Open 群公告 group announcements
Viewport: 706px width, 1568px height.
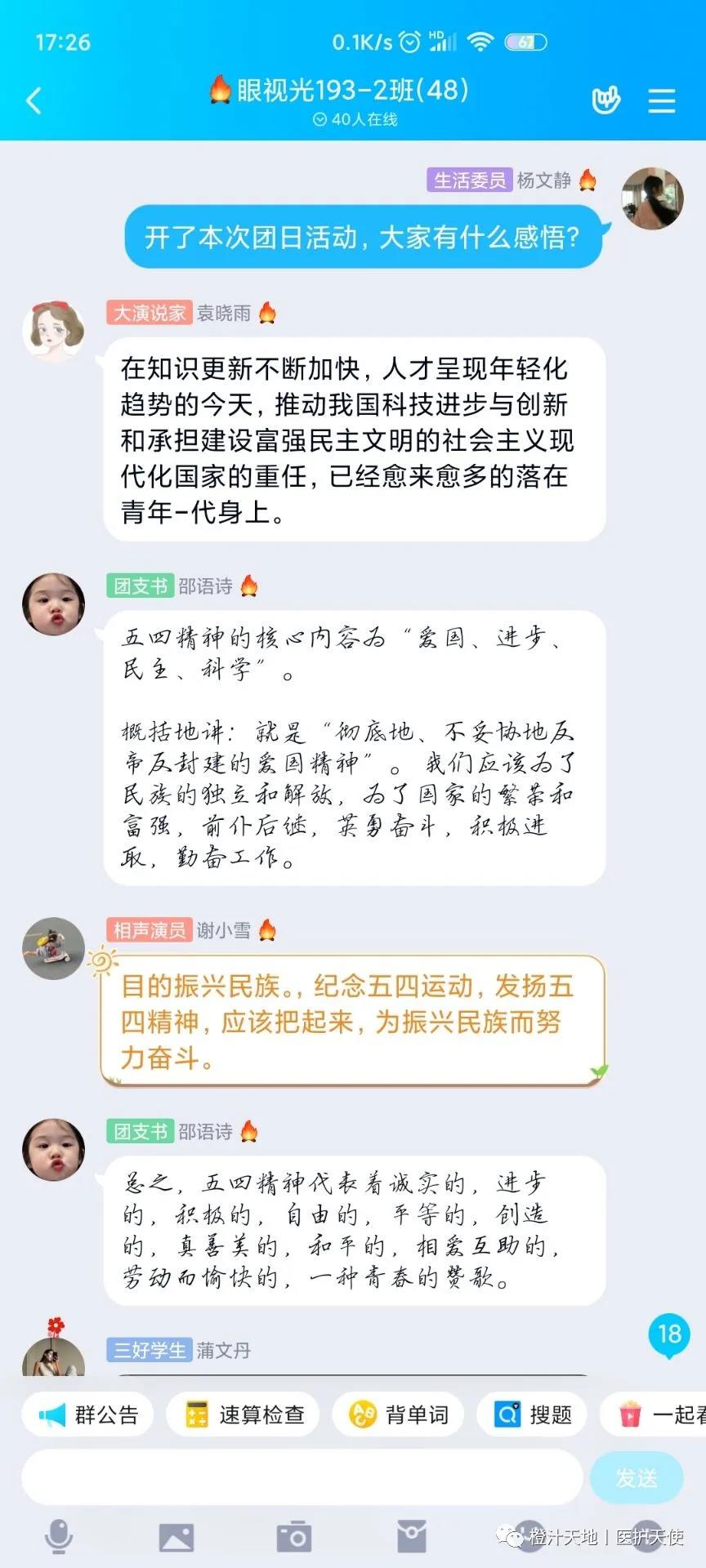tap(88, 1414)
